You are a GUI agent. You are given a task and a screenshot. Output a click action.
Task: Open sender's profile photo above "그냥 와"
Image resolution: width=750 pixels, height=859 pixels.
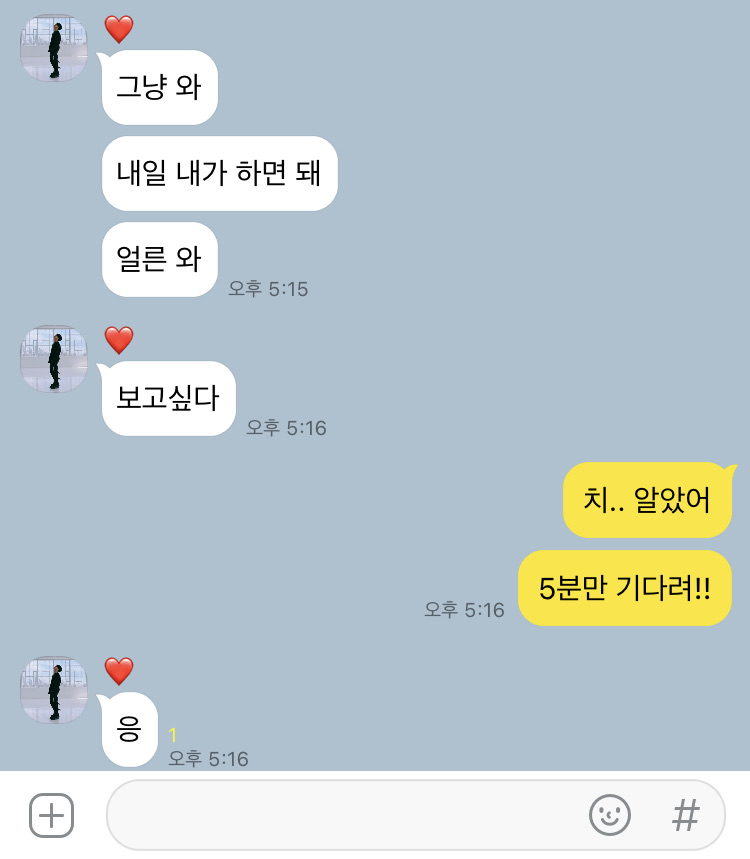click(x=54, y=48)
